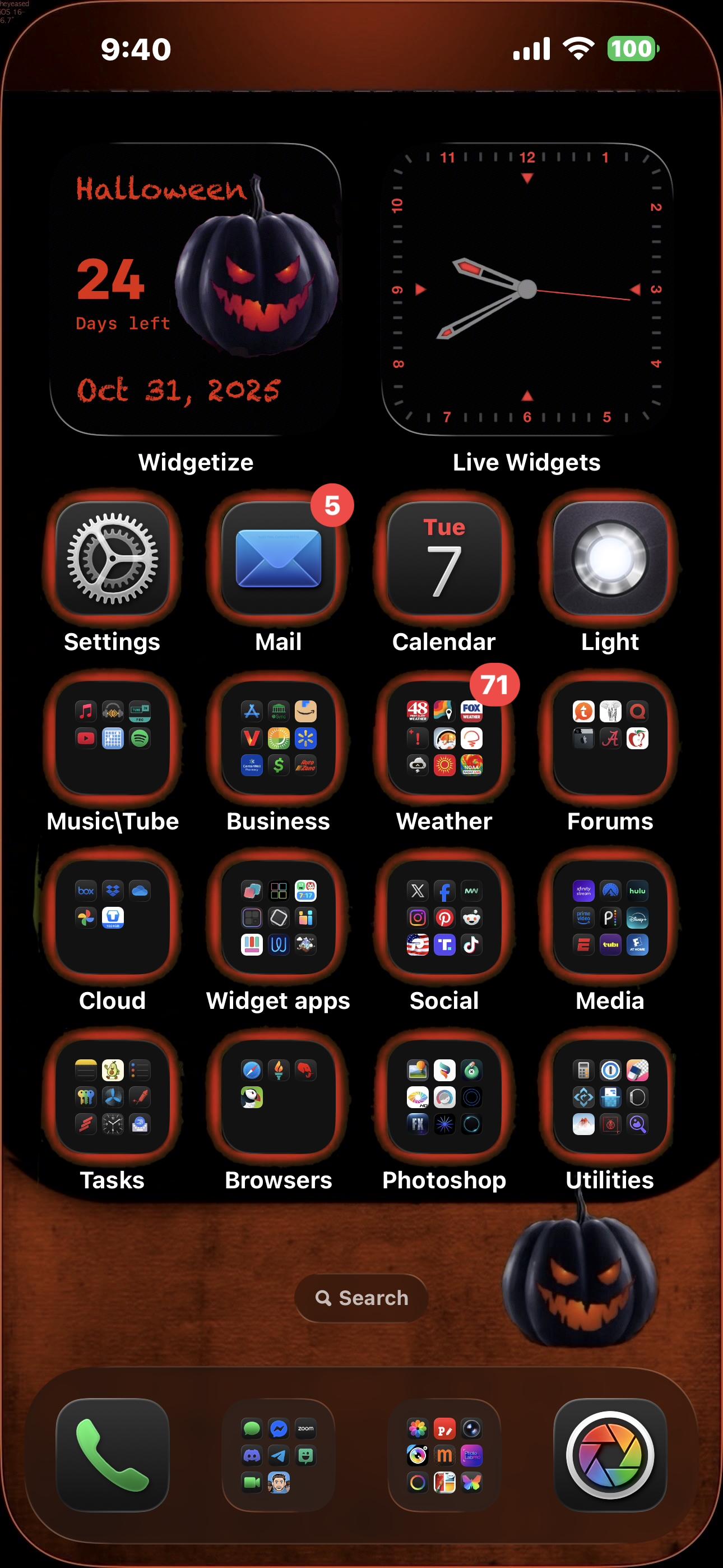
Task: Open the Weather folder
Action: click(x=444, y=738)
